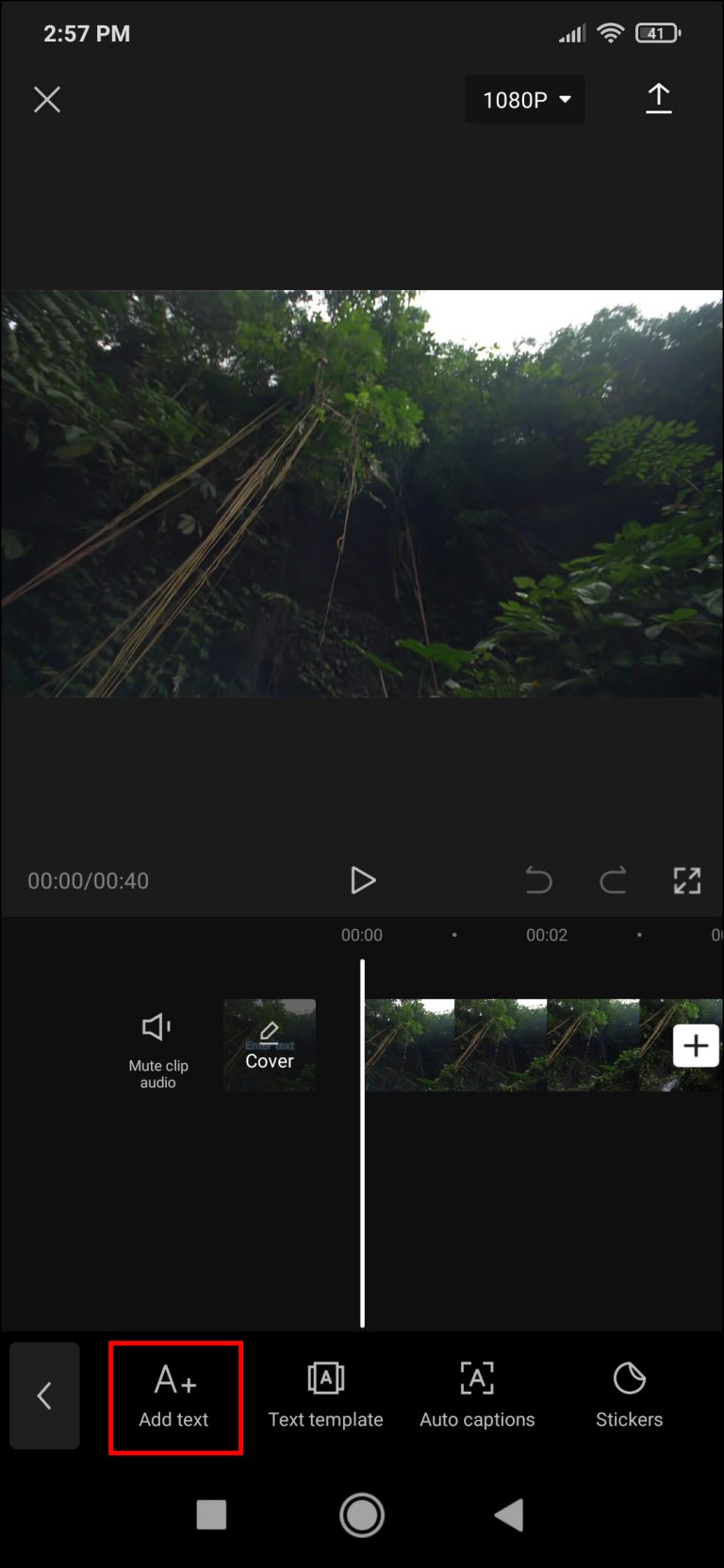Close the current project
This screenshot has width=724, height=1568.
[46, 99]
